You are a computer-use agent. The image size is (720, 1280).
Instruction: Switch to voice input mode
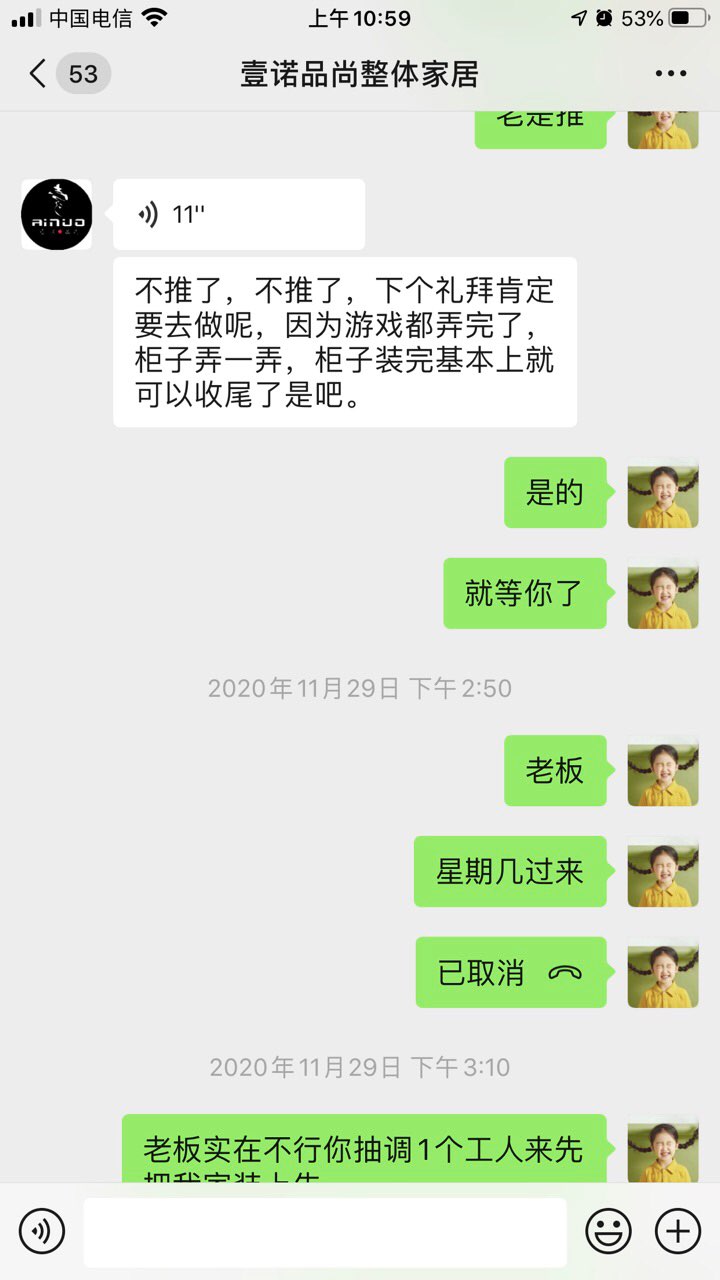point(42,1231)
